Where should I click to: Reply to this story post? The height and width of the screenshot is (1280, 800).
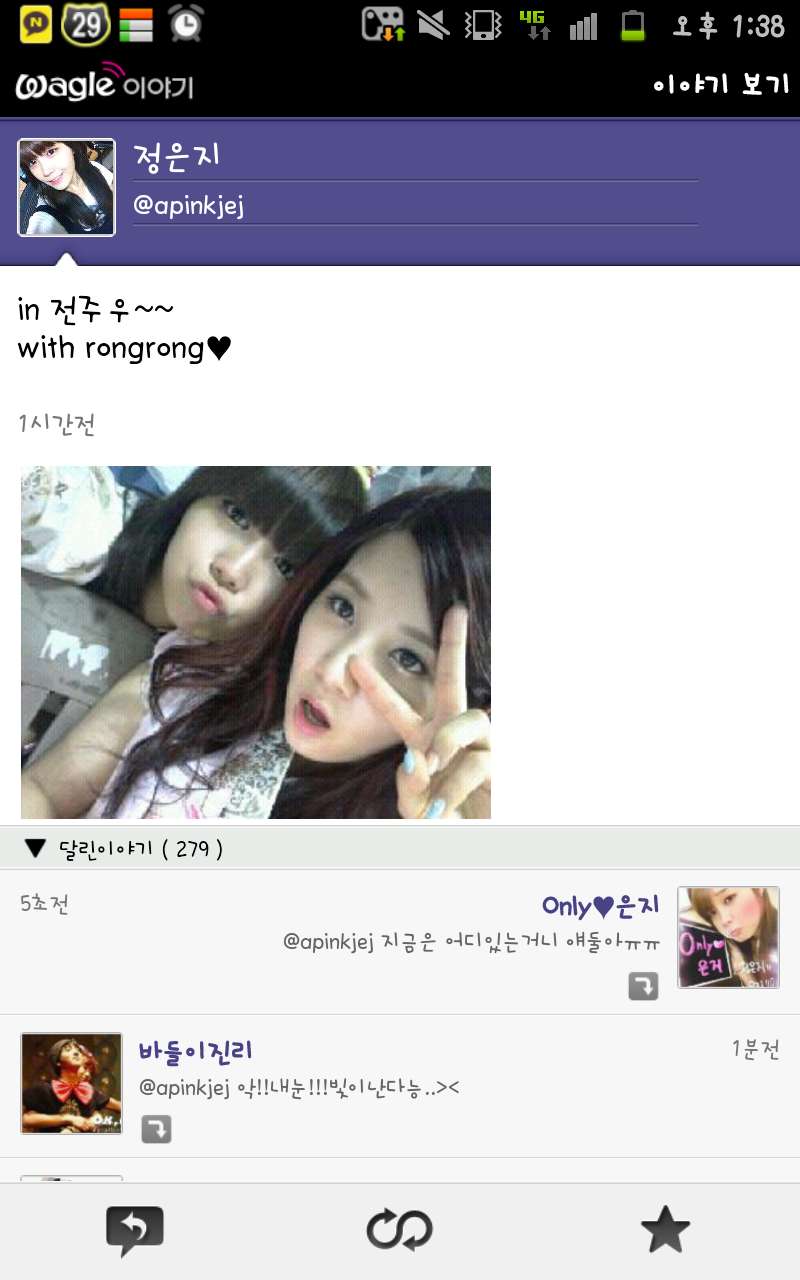134,1230
